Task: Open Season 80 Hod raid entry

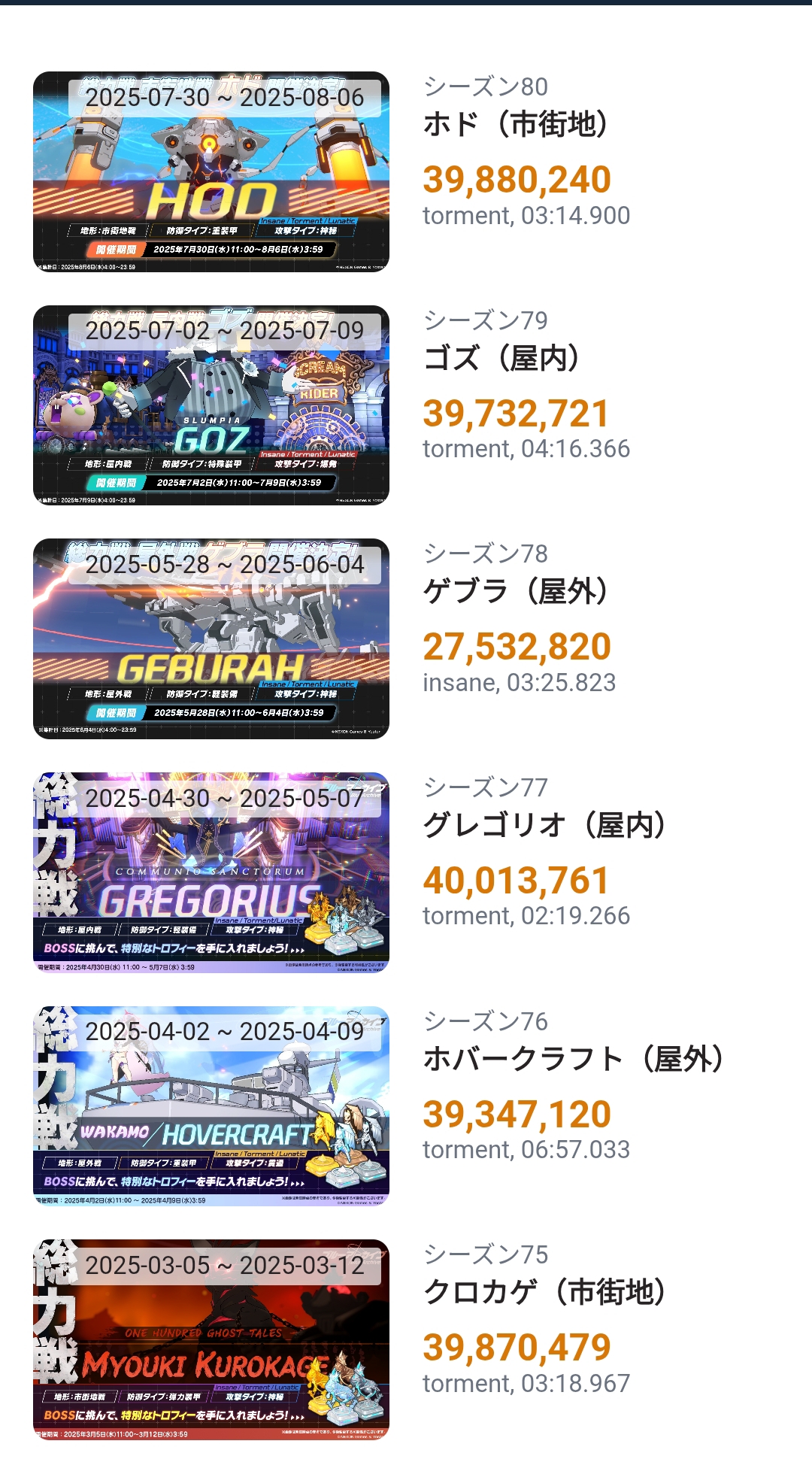Action: point(211,172)
